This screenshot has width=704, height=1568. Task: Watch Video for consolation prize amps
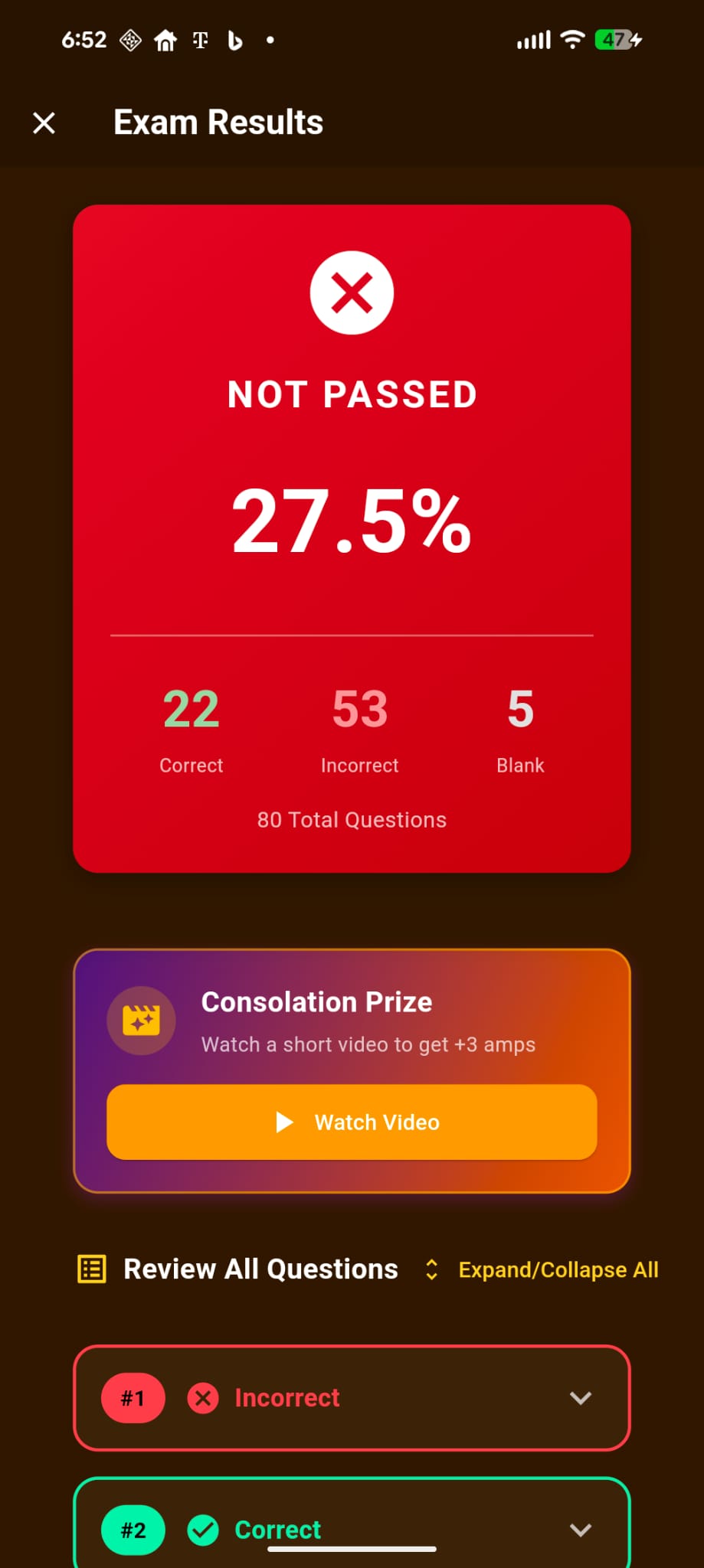[x=352, y=1122]
